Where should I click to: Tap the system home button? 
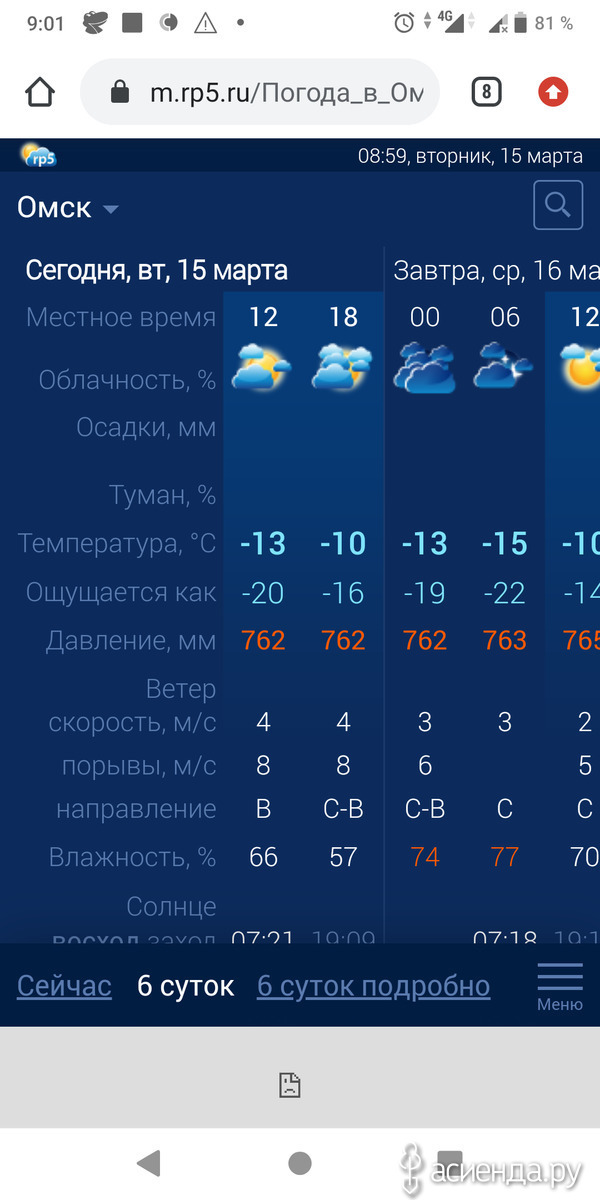click(300, 1162)
